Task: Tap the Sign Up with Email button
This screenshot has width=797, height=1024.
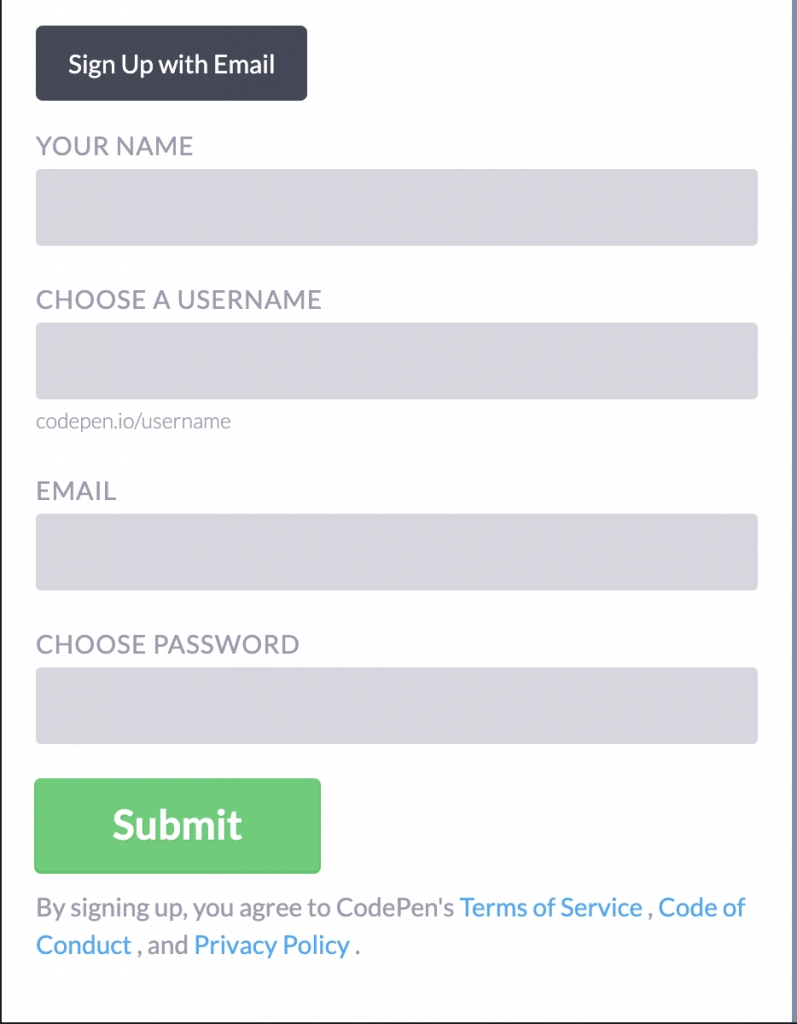Action: point(171,64)
